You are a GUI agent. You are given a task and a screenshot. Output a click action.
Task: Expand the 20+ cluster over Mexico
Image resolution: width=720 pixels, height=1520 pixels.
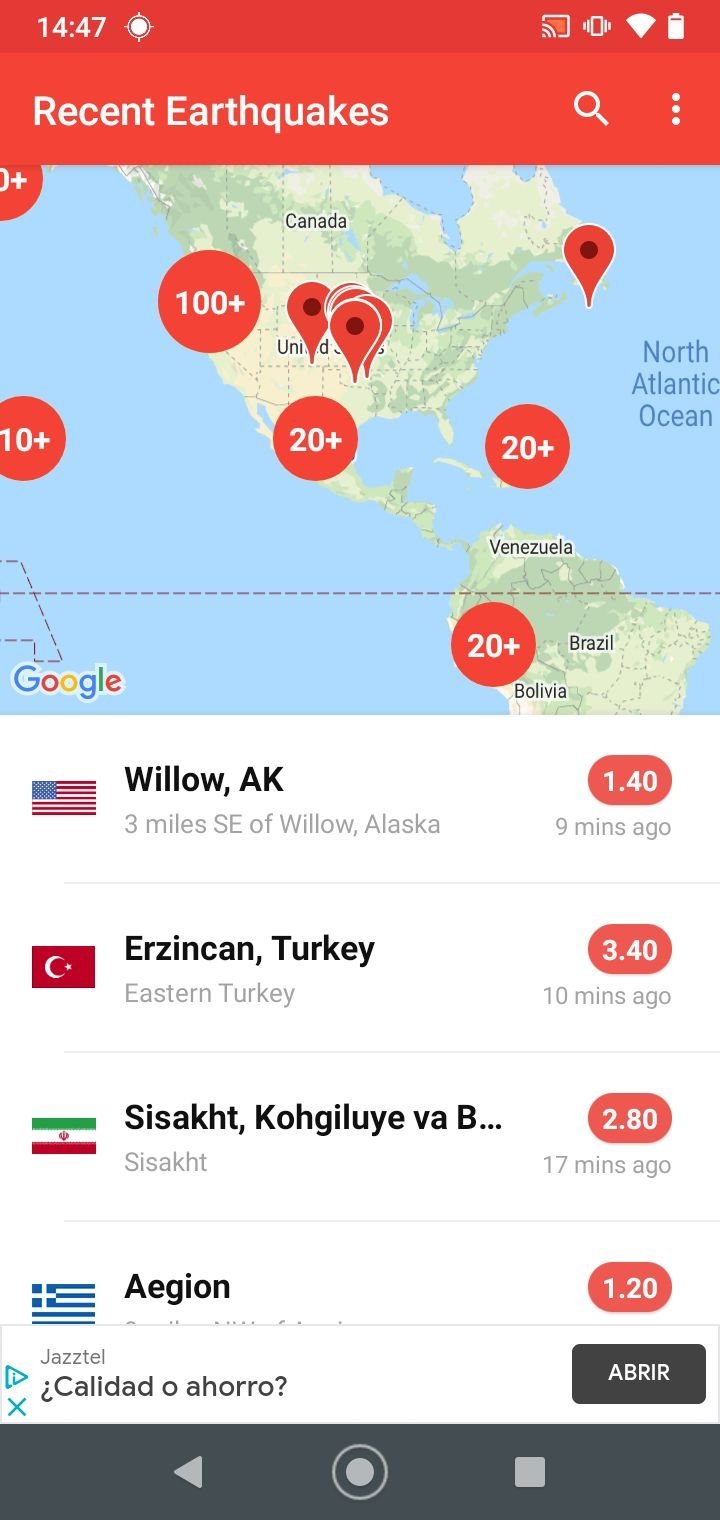point(315,439)
